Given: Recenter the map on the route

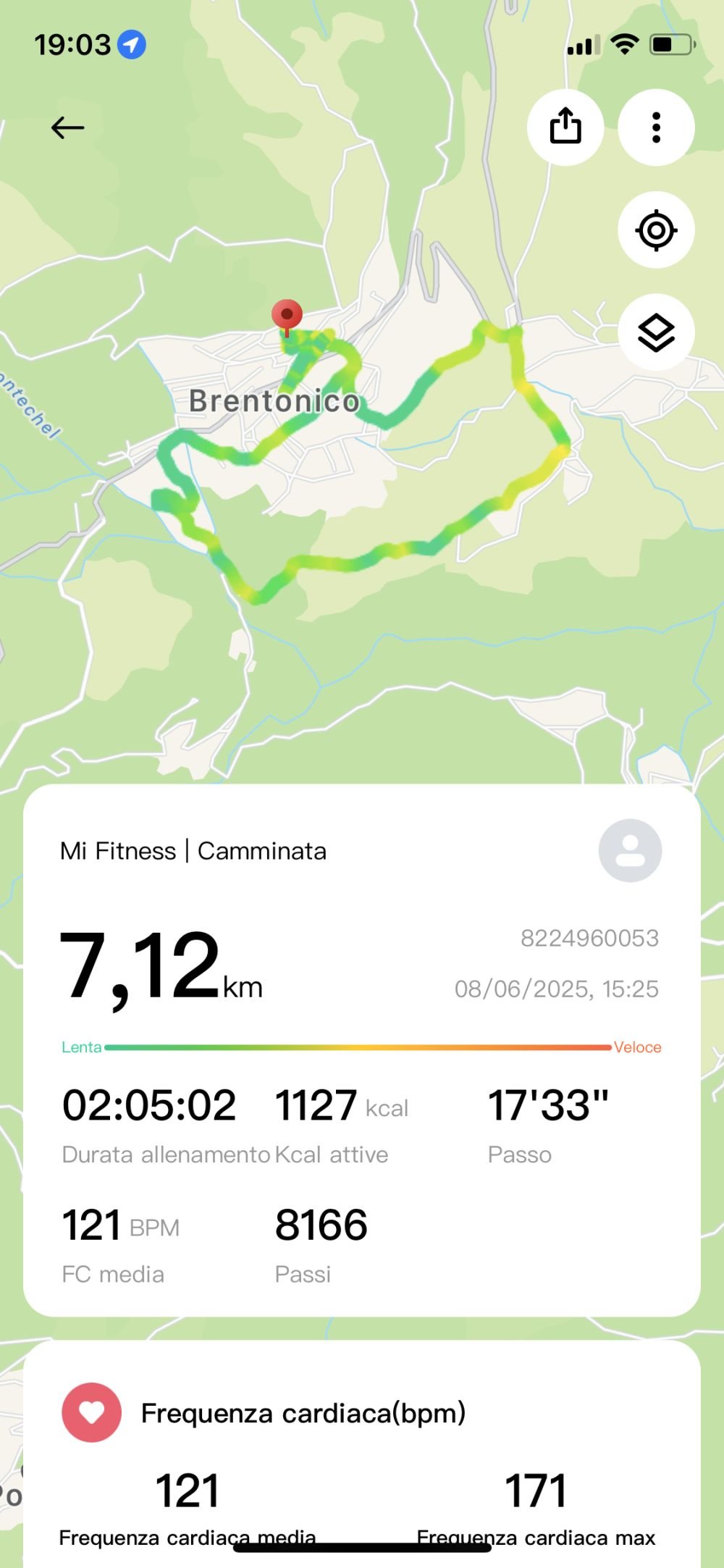Looking at the screenshot, I should tap(656, 230).
